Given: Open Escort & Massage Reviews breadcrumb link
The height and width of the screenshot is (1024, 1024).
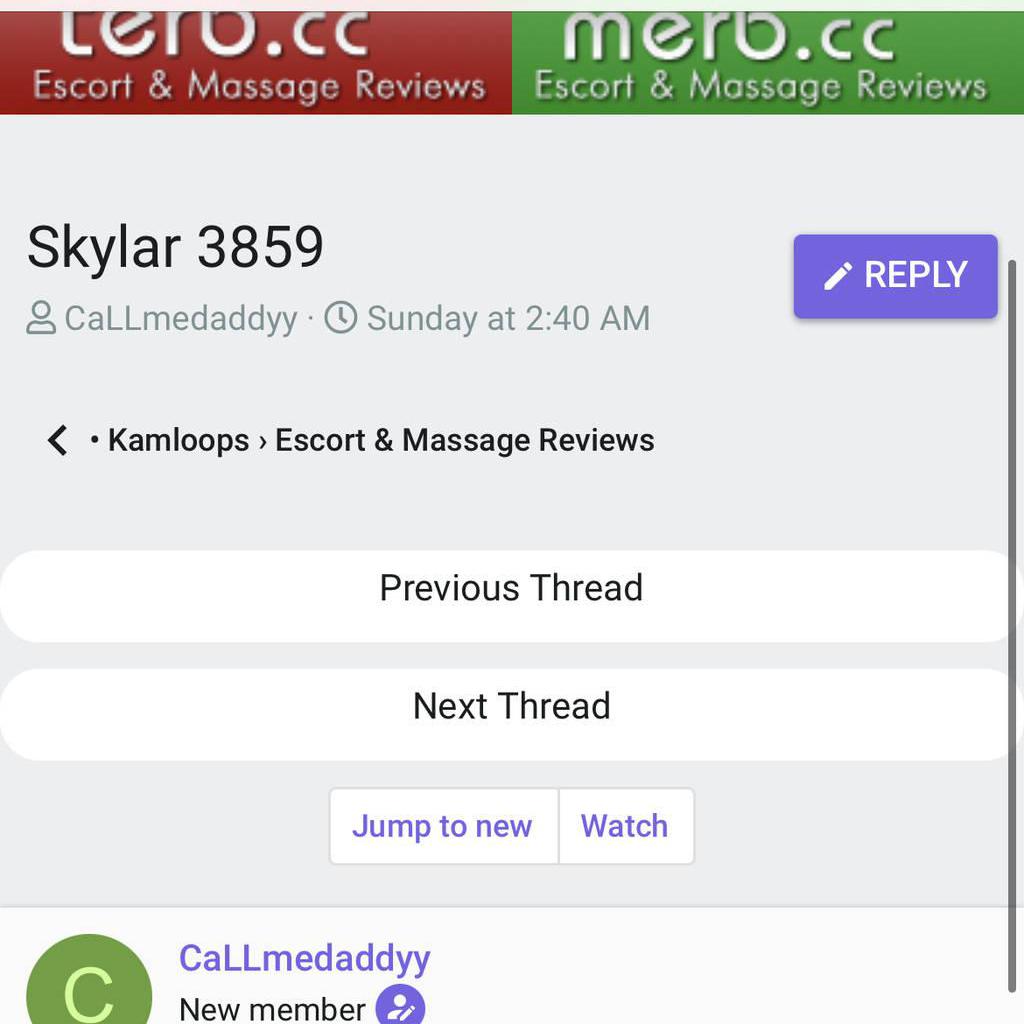Looking at the screenshot, I should click(464, 440).
